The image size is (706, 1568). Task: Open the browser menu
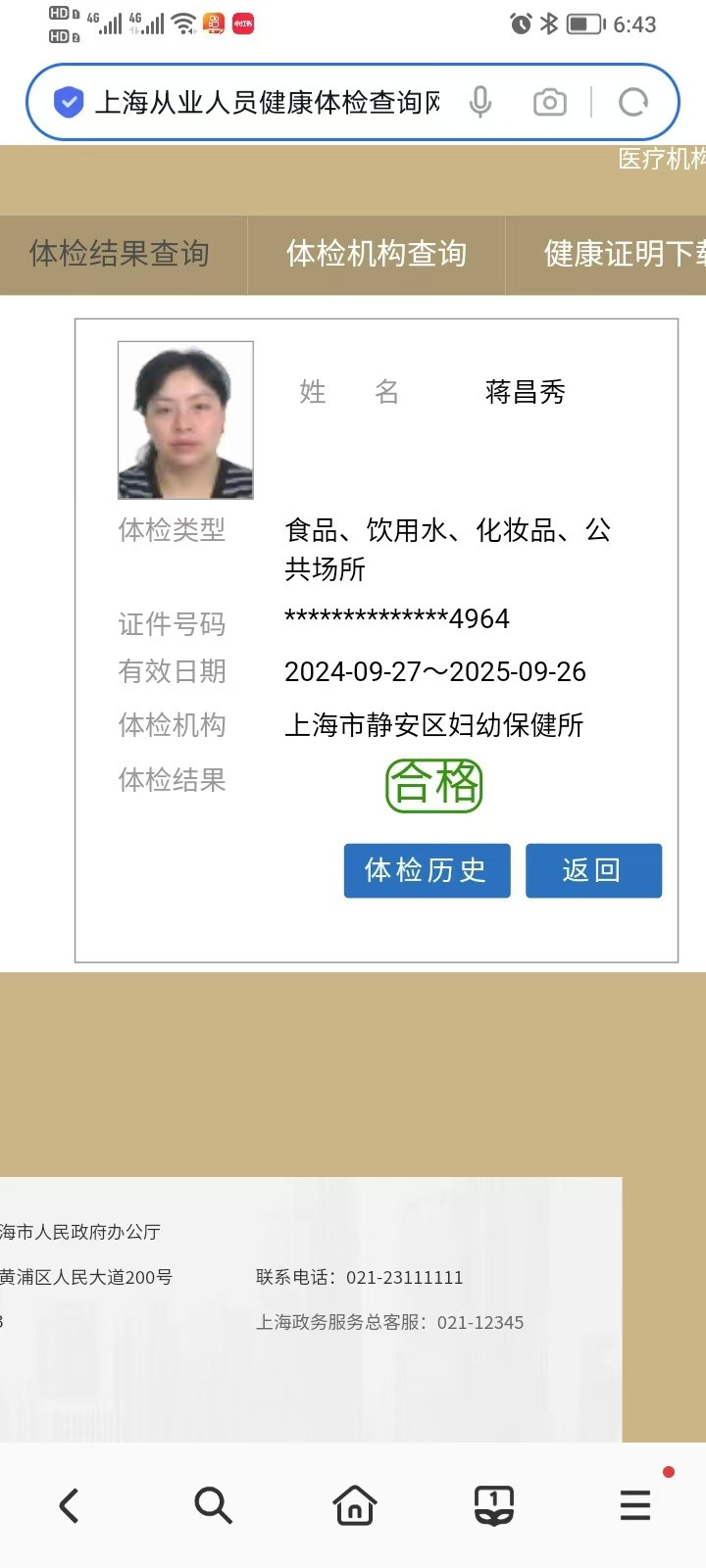[635, 1505]
